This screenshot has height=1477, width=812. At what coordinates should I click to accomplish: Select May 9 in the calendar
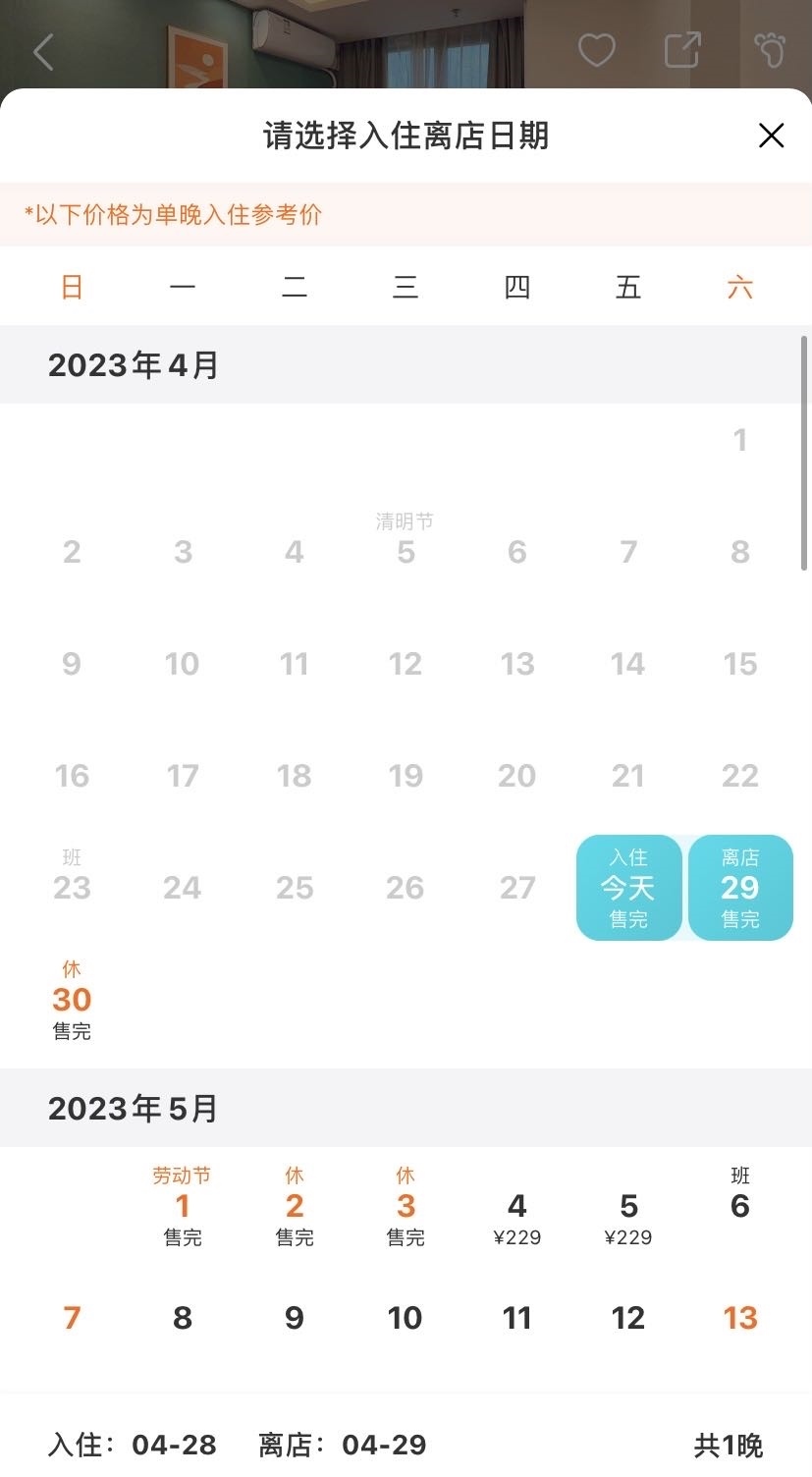295,1318
